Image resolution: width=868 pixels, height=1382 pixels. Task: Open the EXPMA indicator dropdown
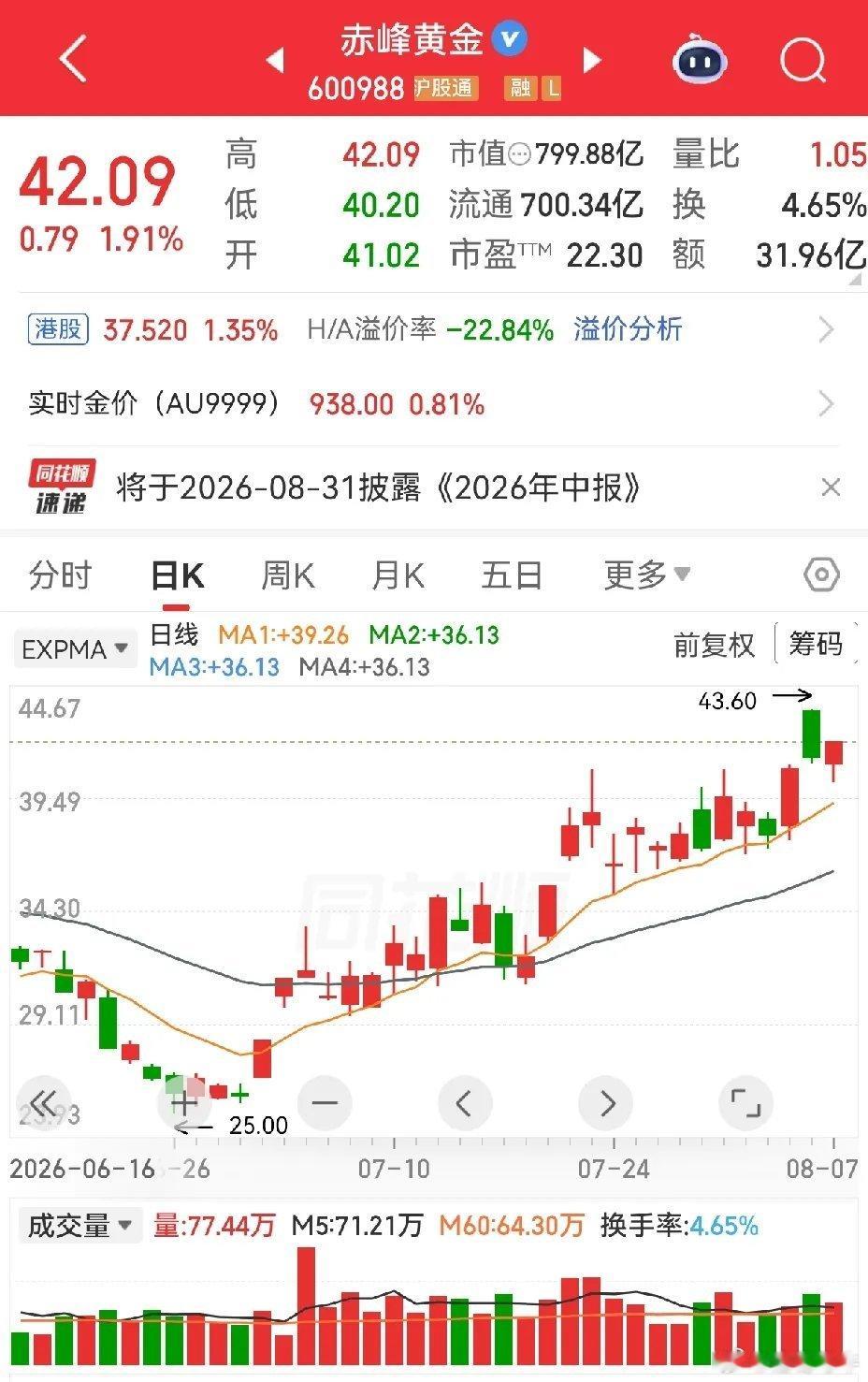point(73,648)
